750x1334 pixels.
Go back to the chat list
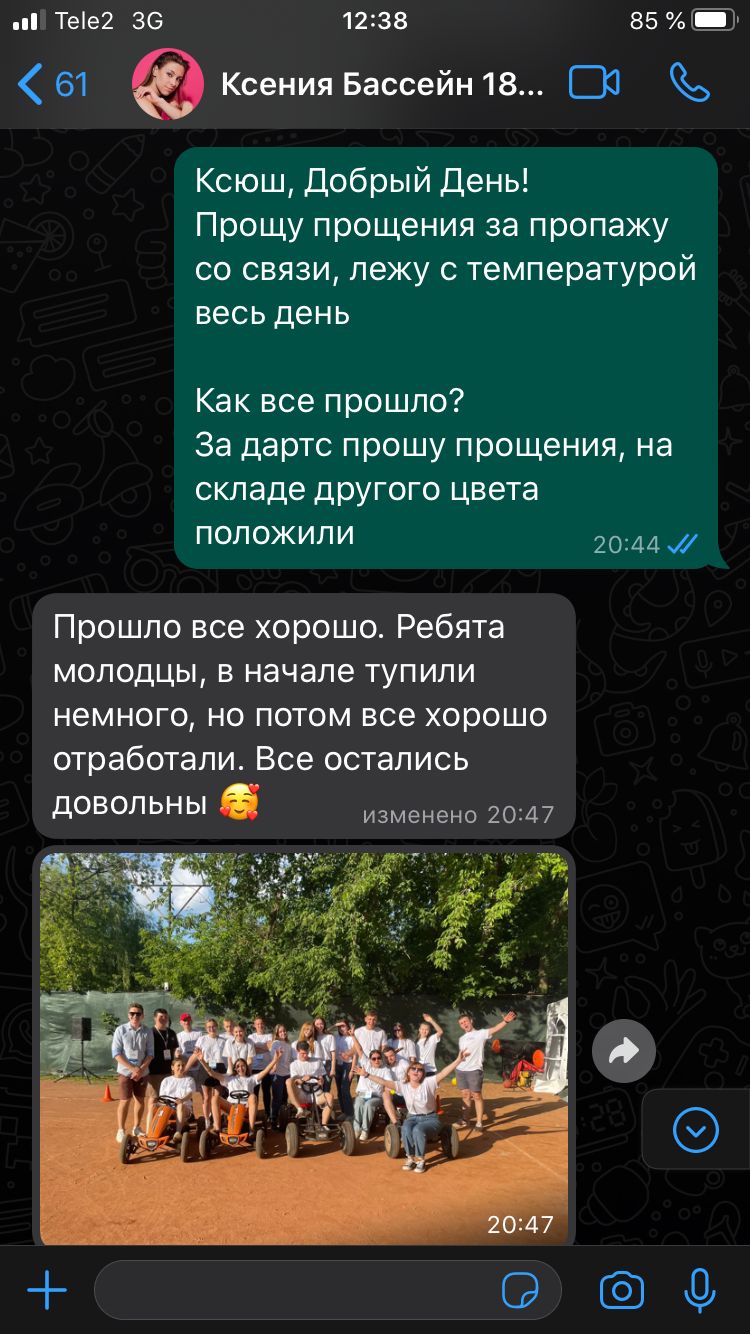pyautogui.click(x=53, y=84)
